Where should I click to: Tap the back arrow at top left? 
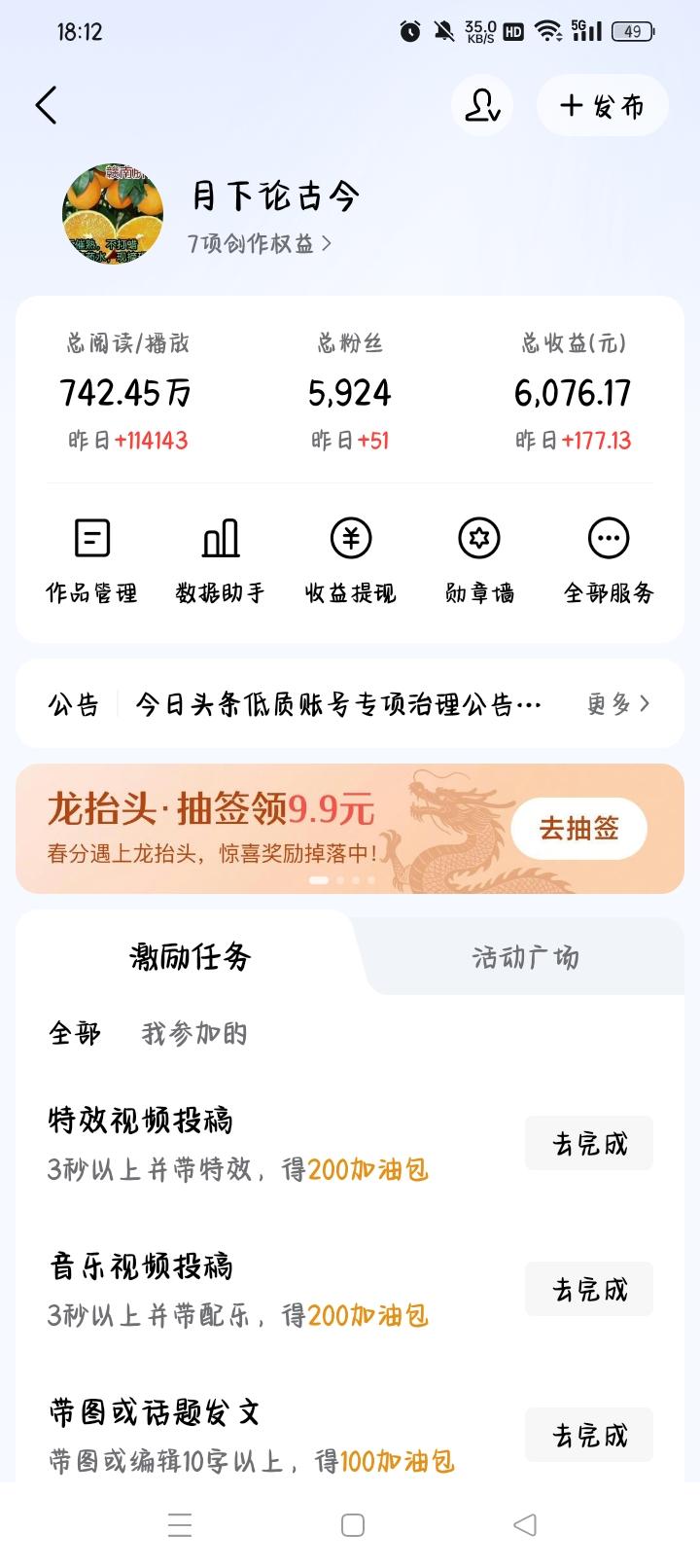46,105
